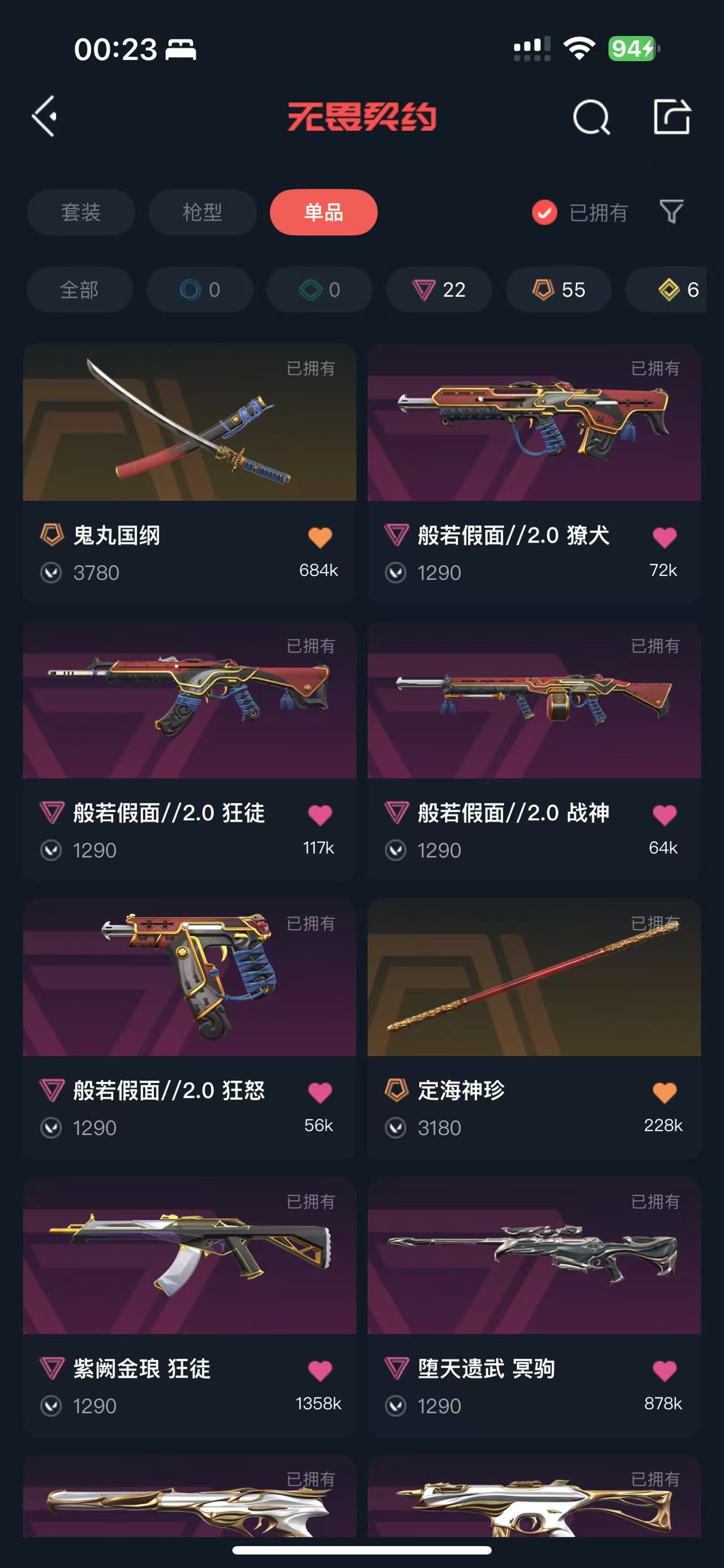This screenshot has width=724, height=1568.
Task: Tap the share icon in the header
Action: tap(672, 116)
